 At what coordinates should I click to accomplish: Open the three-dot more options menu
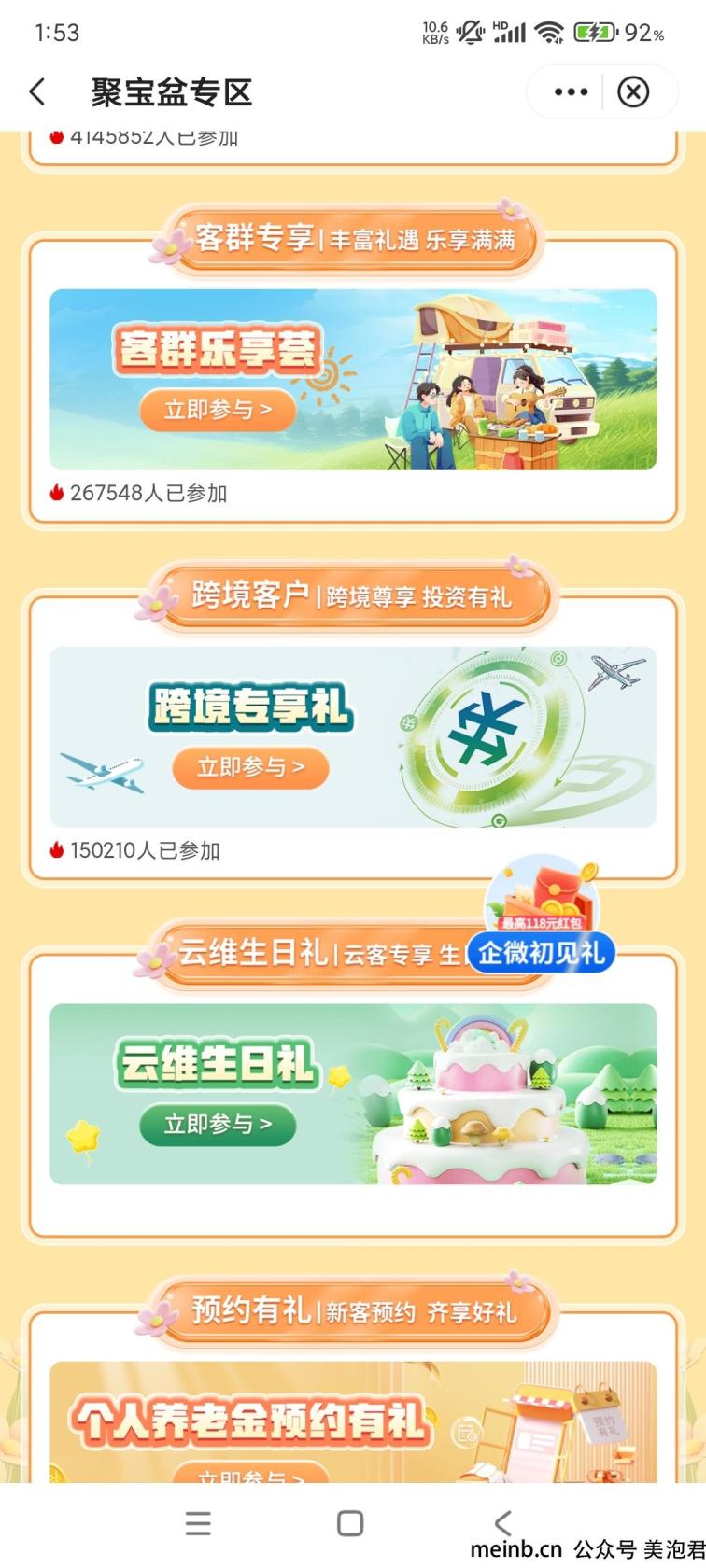tap(571, 91)
